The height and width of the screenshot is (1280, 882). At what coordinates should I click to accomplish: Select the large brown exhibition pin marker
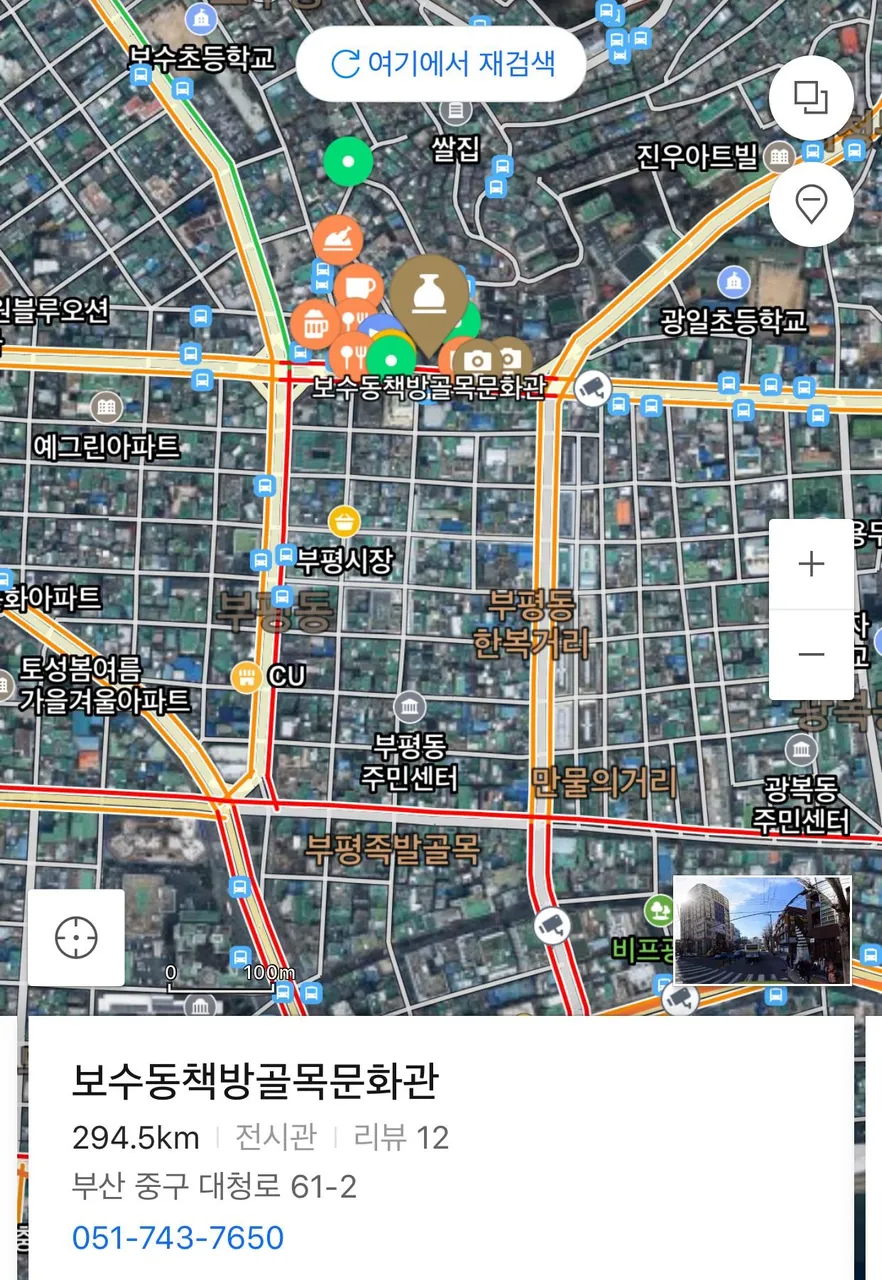(429, 295)
